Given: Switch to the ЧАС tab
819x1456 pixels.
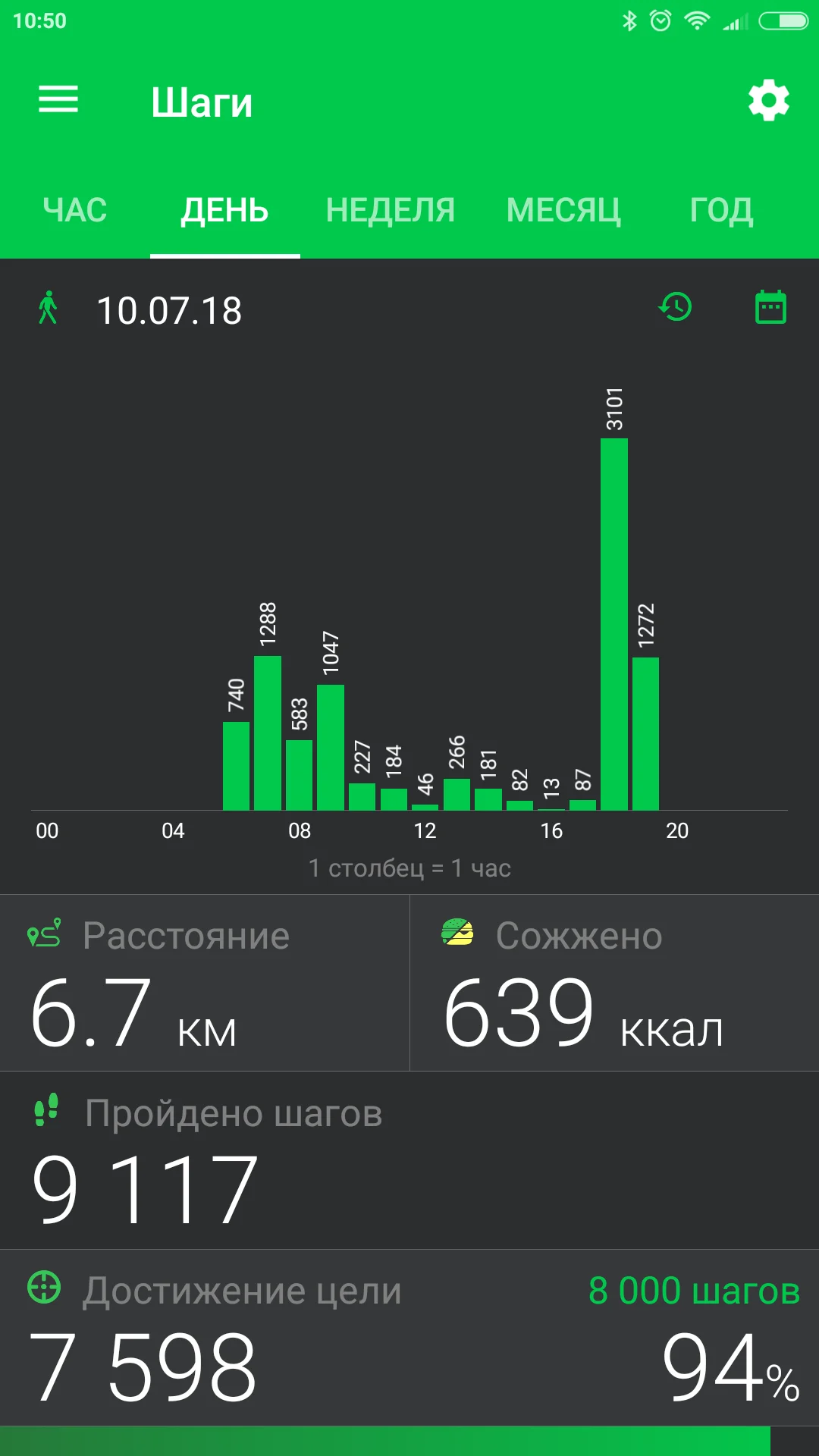Looking at the screenshot, I should tap(75, 211).
